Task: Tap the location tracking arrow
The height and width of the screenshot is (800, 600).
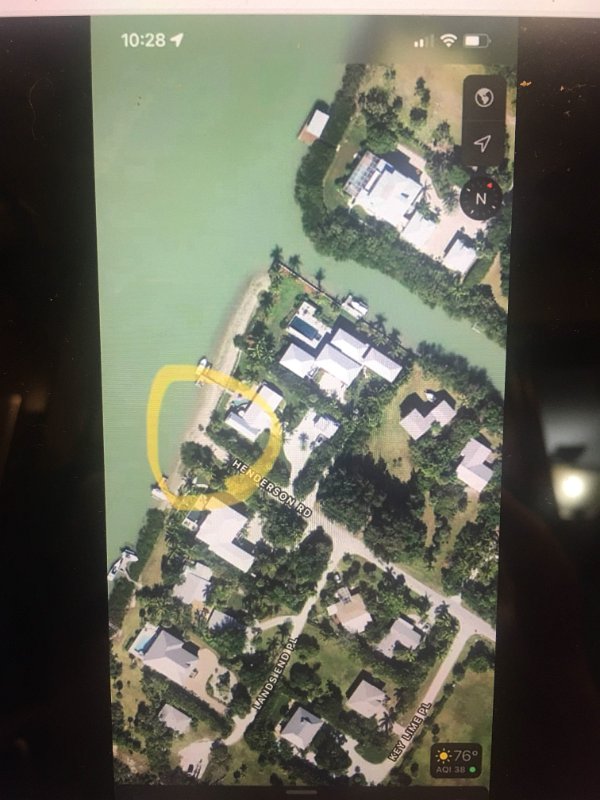Action: 483,145
